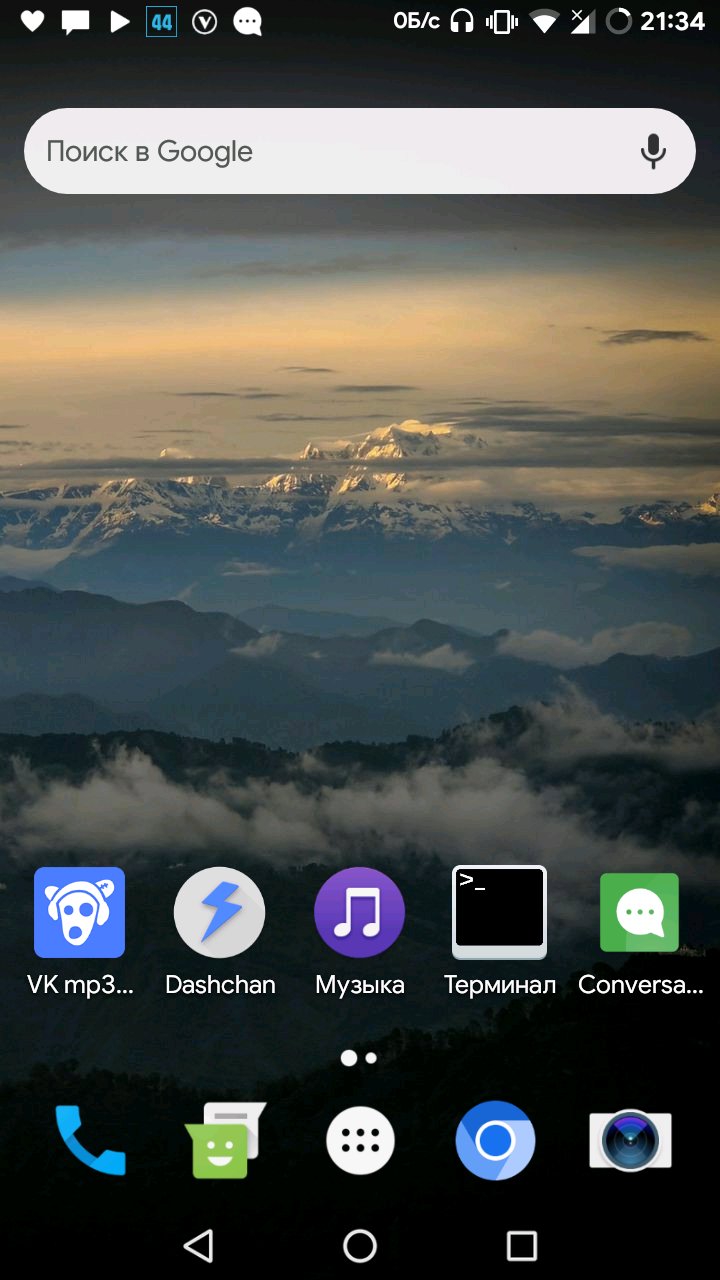Viewport: 720px width, 1280px height.
Task: Open the camera app
Action: 630,1140
